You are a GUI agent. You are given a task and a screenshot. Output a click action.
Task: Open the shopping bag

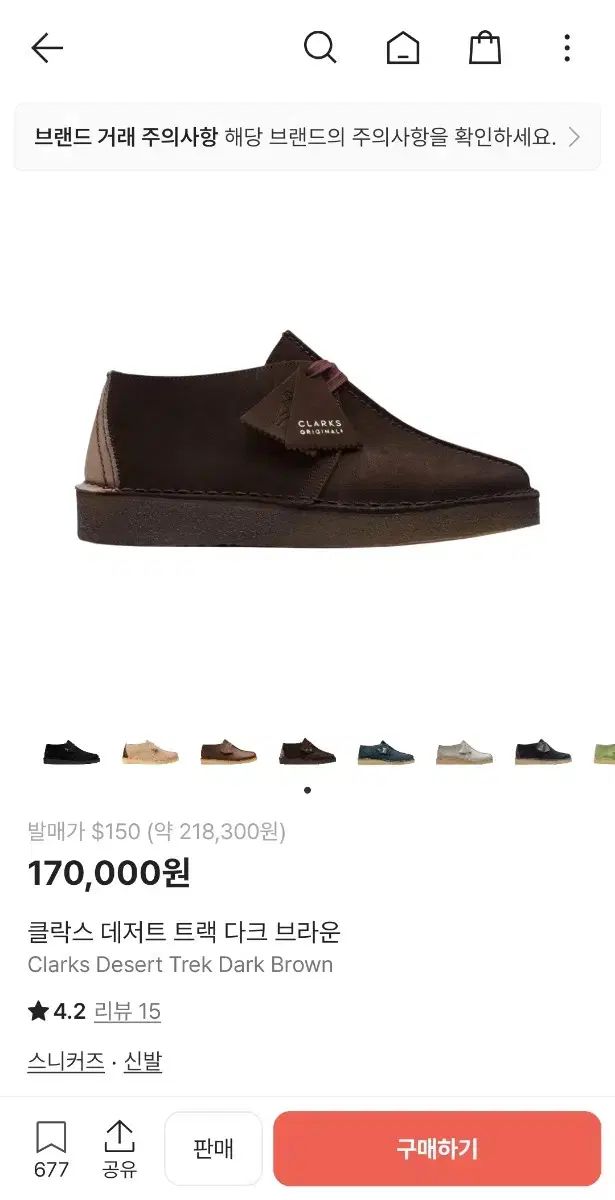point(485,47)
